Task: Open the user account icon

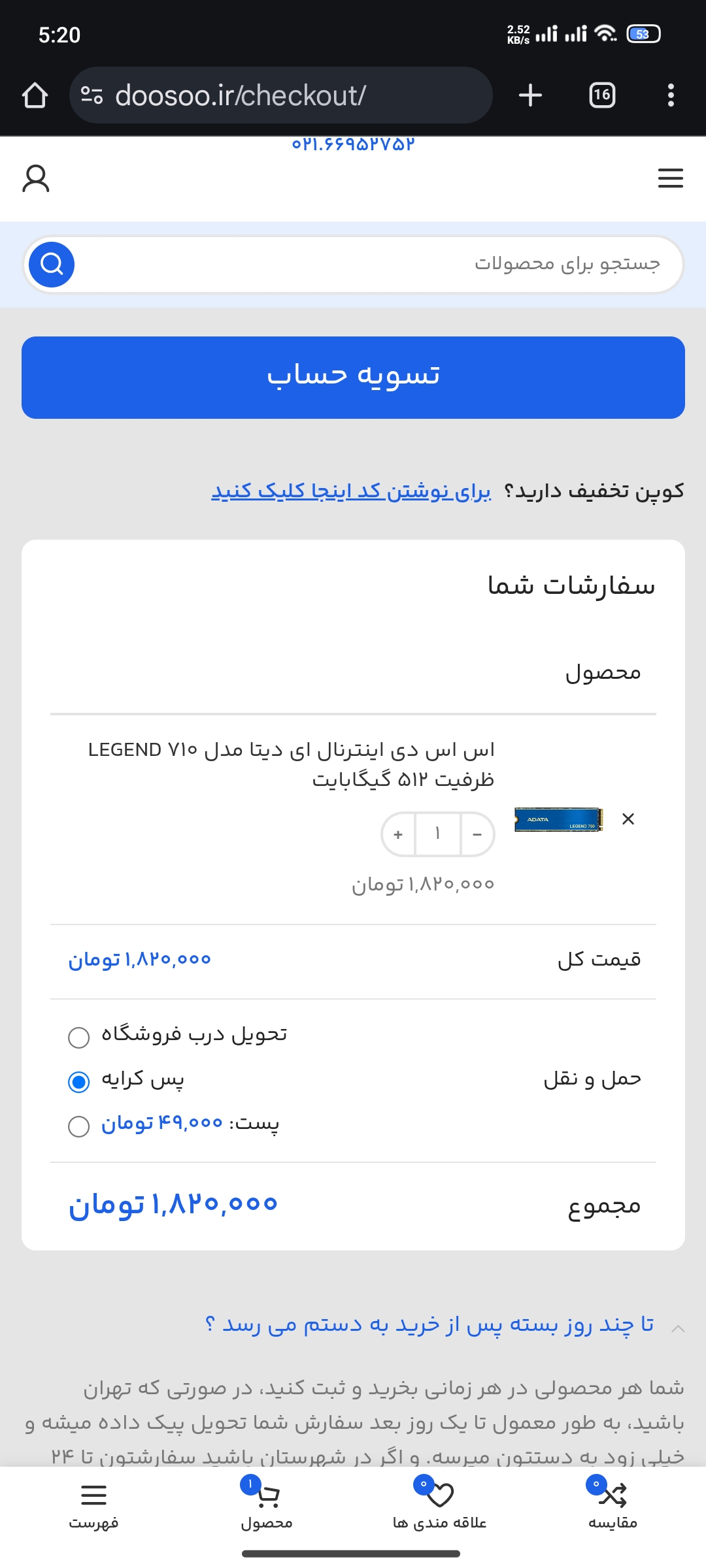Action: coord(36,178)
